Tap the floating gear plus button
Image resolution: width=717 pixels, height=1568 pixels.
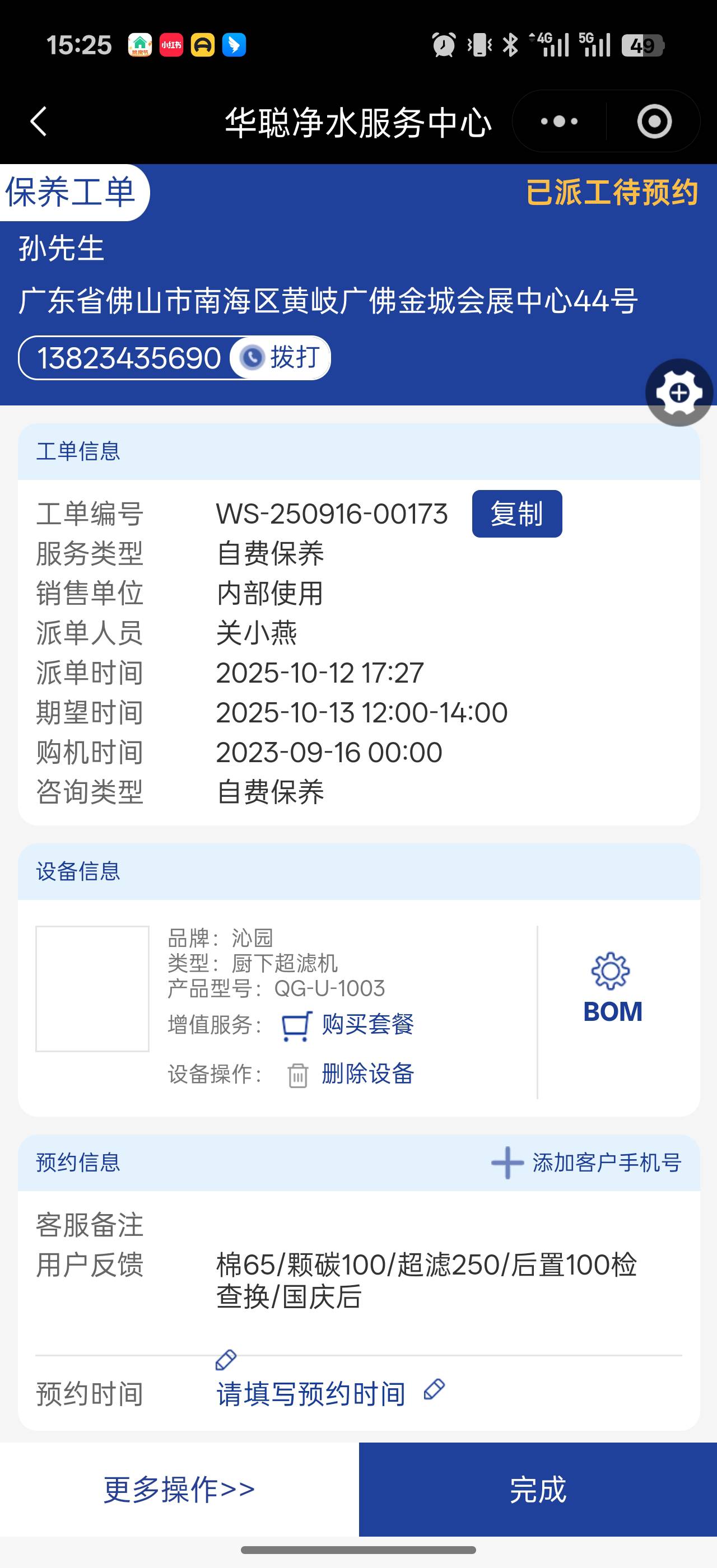coord(679,393)
